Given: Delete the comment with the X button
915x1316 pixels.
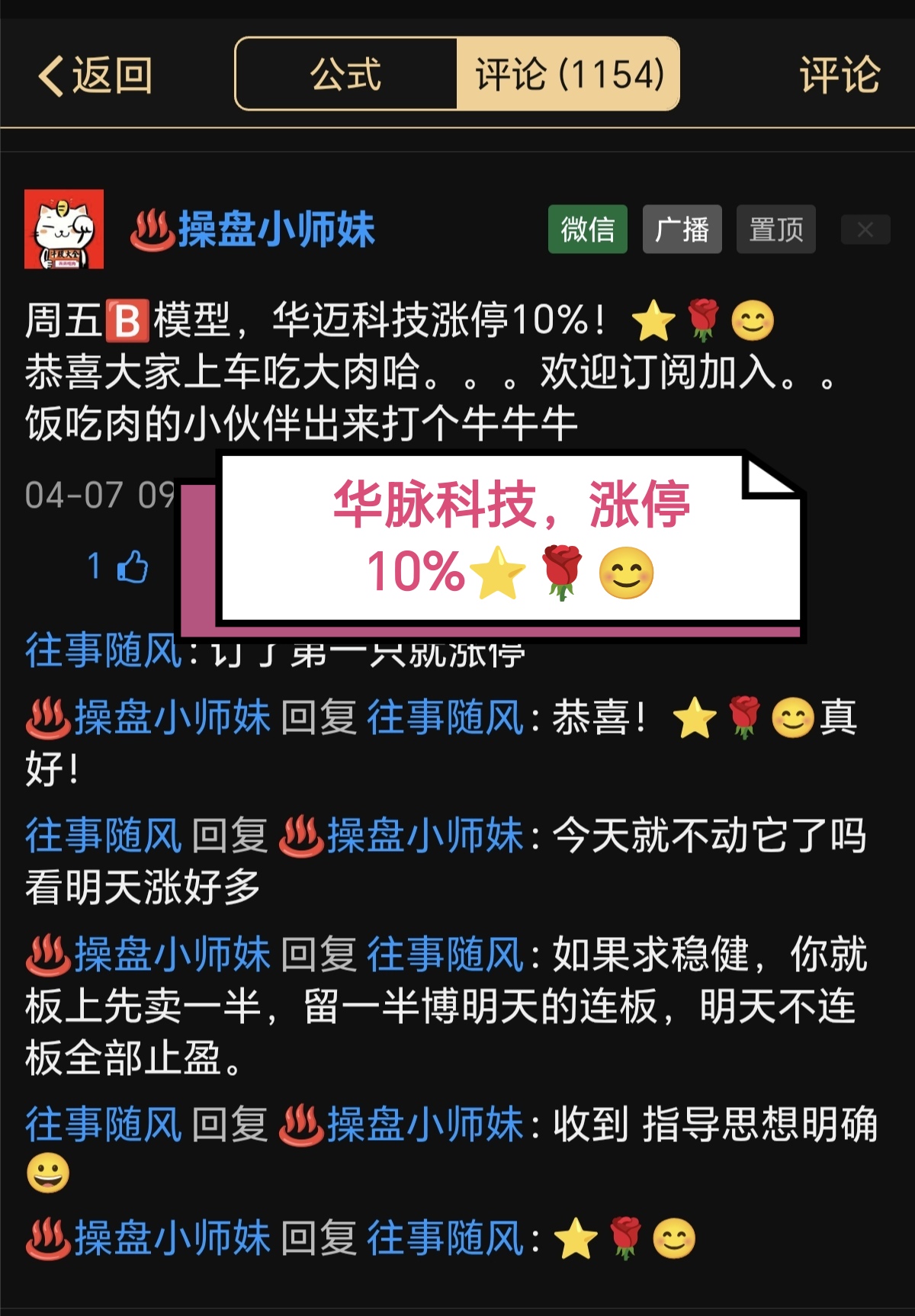Looking at the screenshot, I should point(865,229).
